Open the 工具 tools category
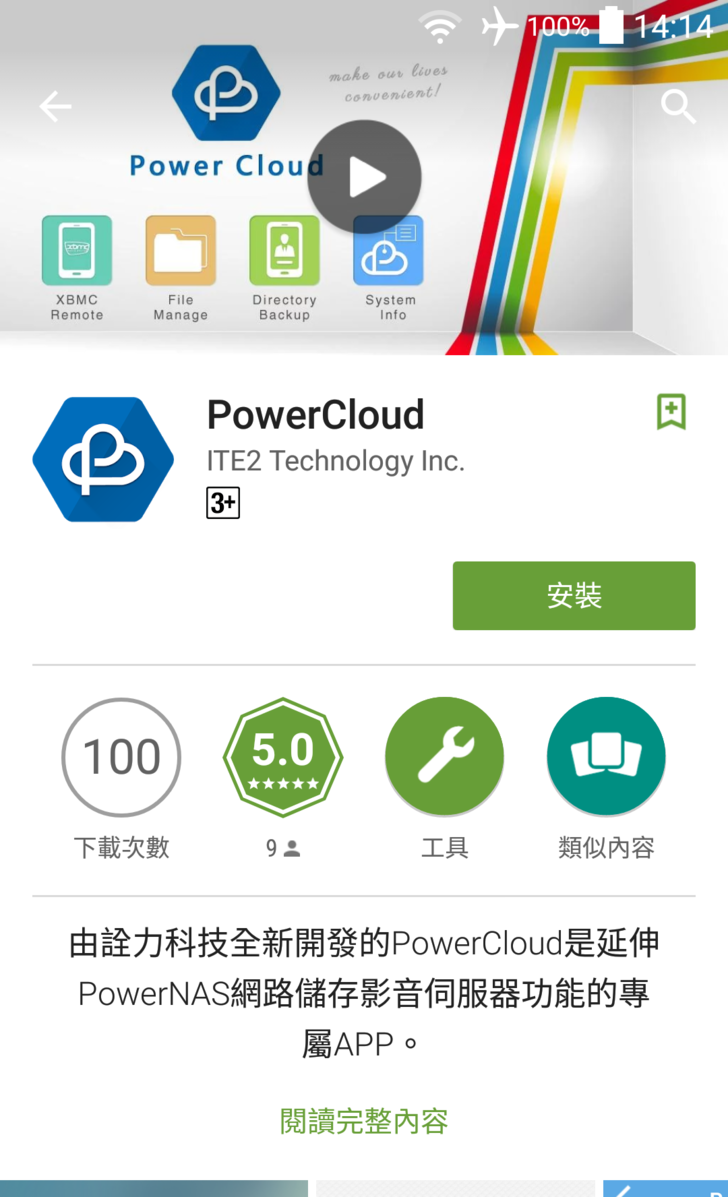 click(x=444, y=757)
